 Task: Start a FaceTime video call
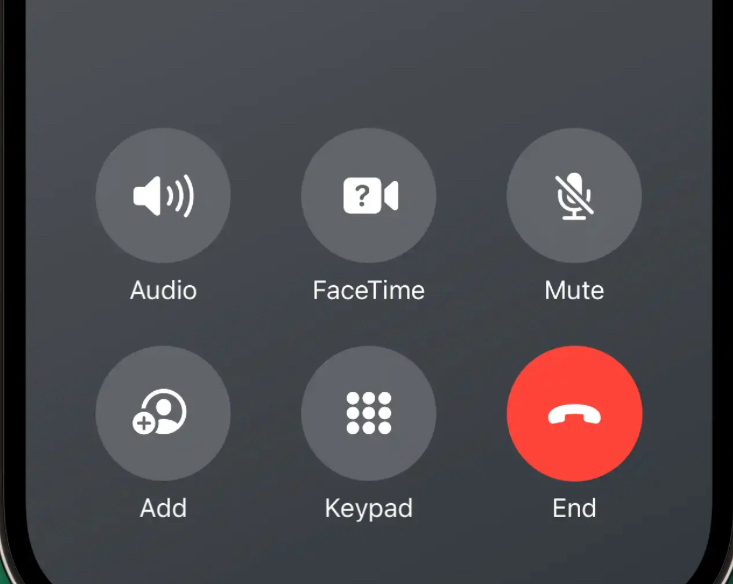[369, 196]
